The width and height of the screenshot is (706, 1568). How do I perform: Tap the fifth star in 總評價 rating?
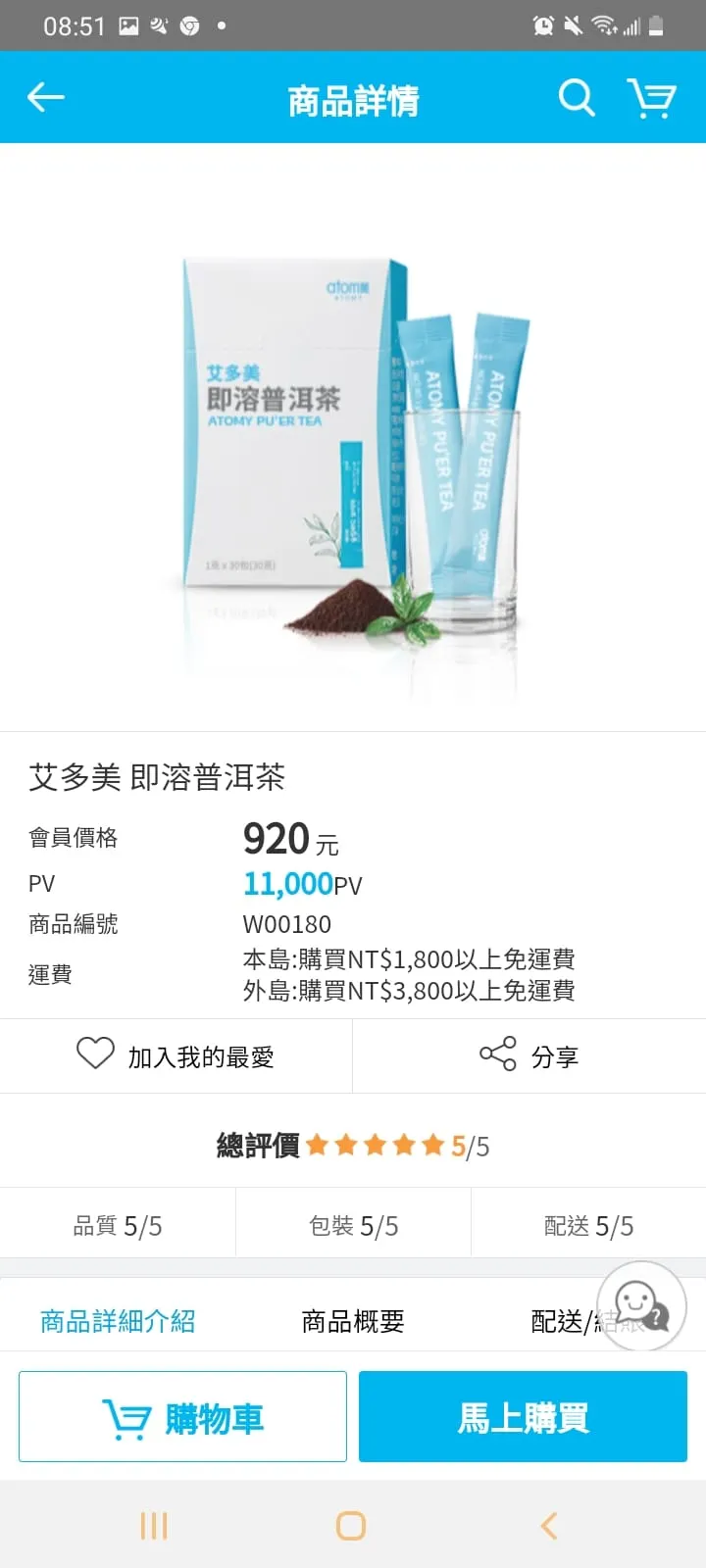coord(429,1144)
